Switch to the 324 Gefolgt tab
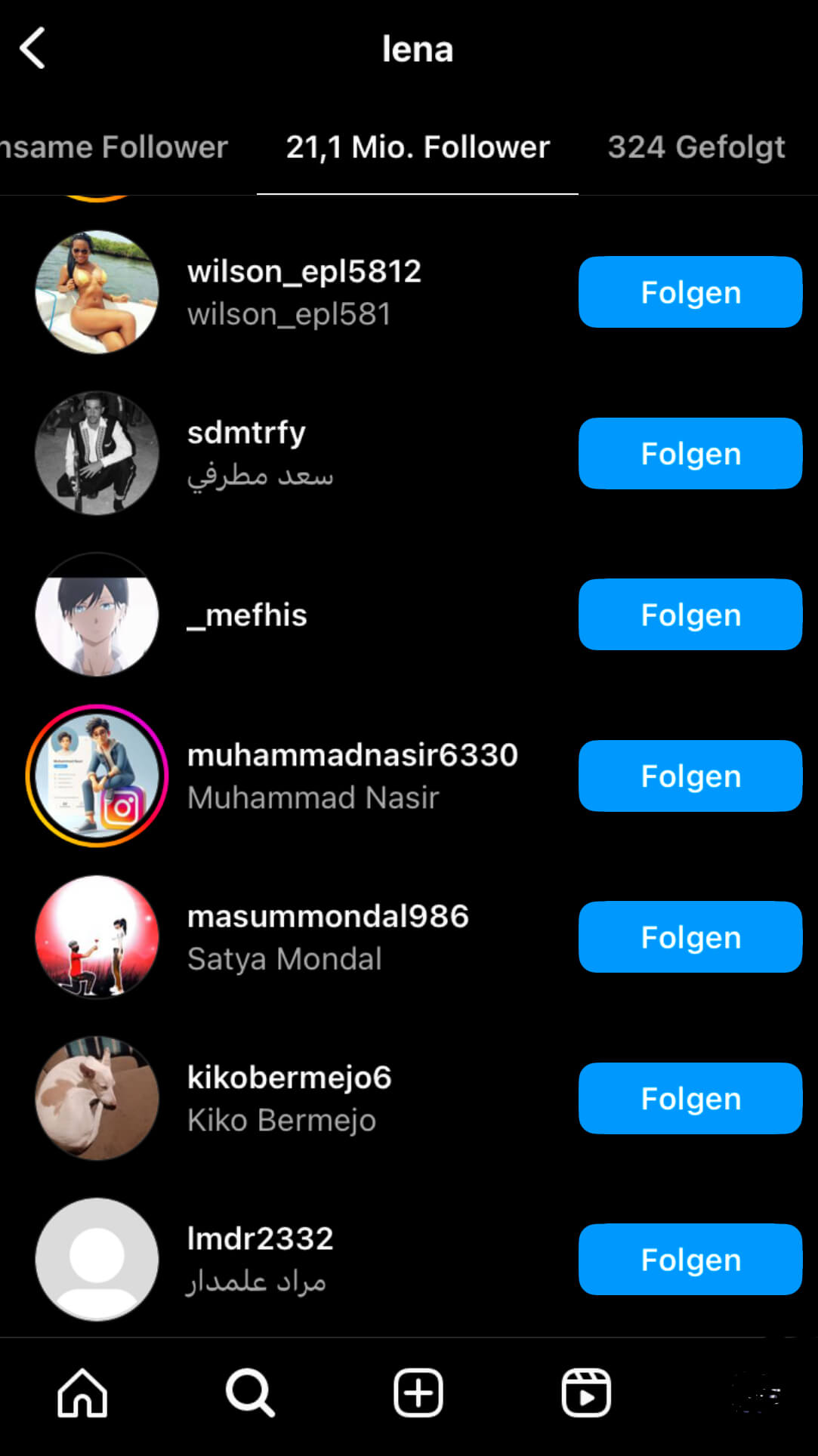This screenshot has height=1456, width=818. [x=696, y=147]
